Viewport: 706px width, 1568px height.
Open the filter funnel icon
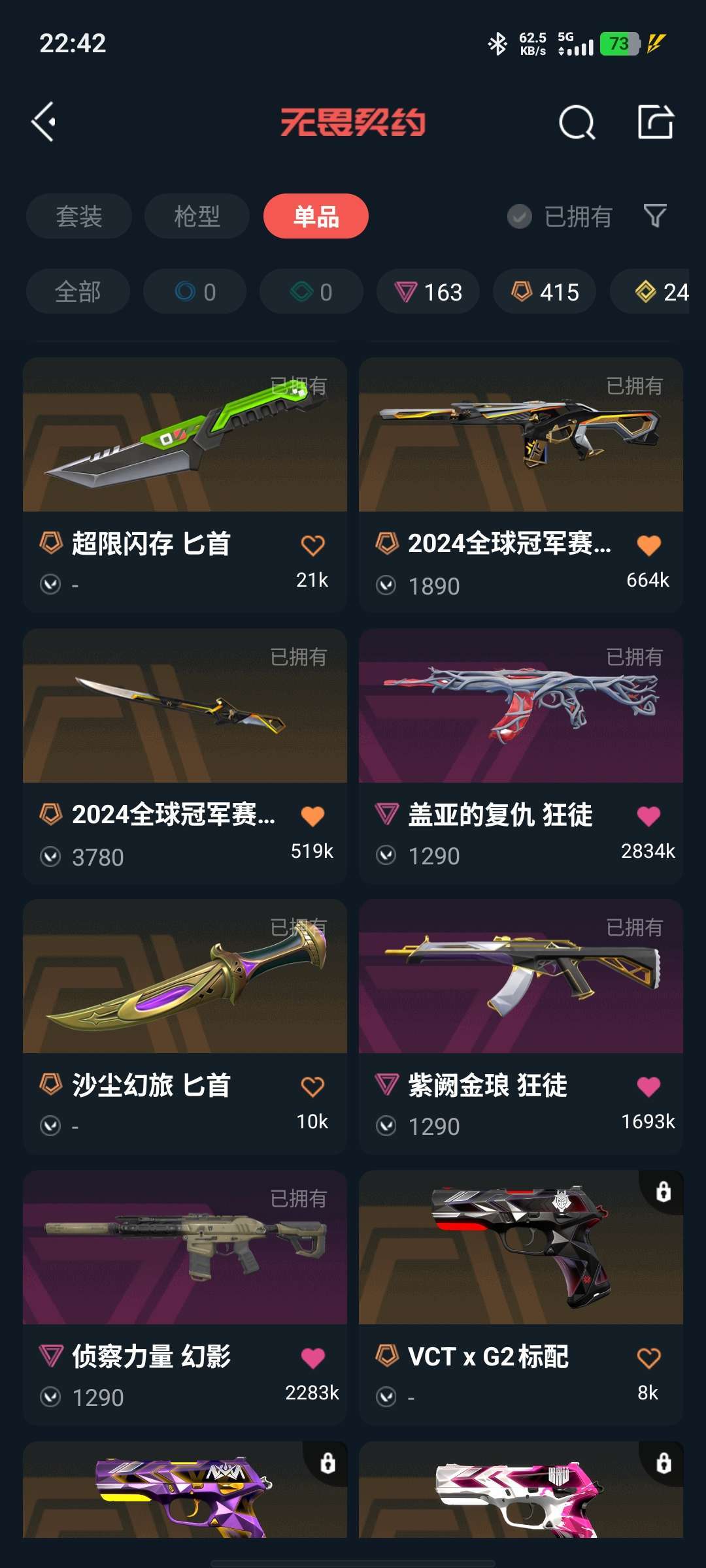point(657,216)
